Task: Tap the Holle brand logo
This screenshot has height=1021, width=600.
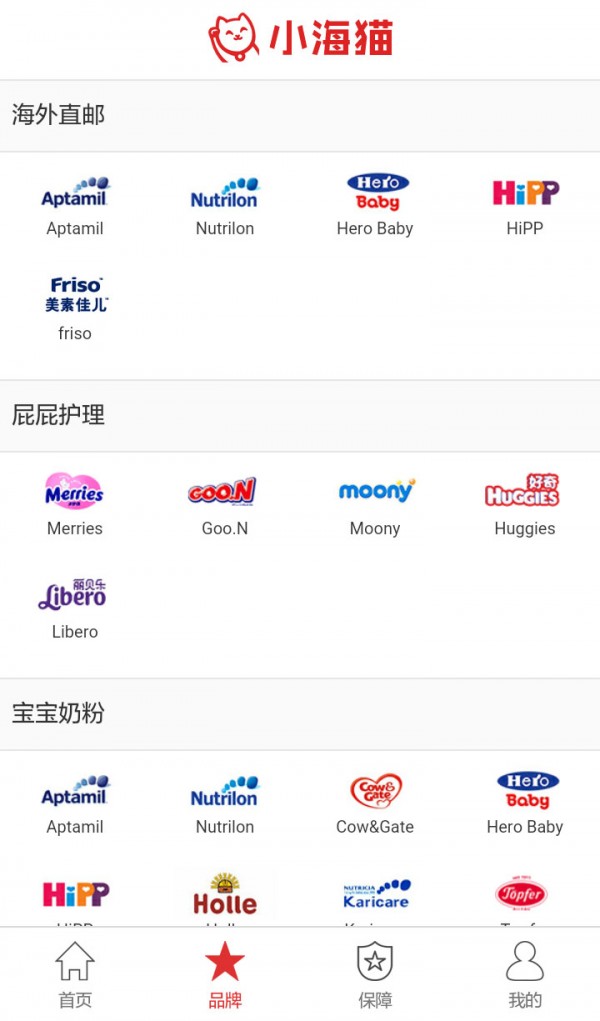Action: coord(225,896)
